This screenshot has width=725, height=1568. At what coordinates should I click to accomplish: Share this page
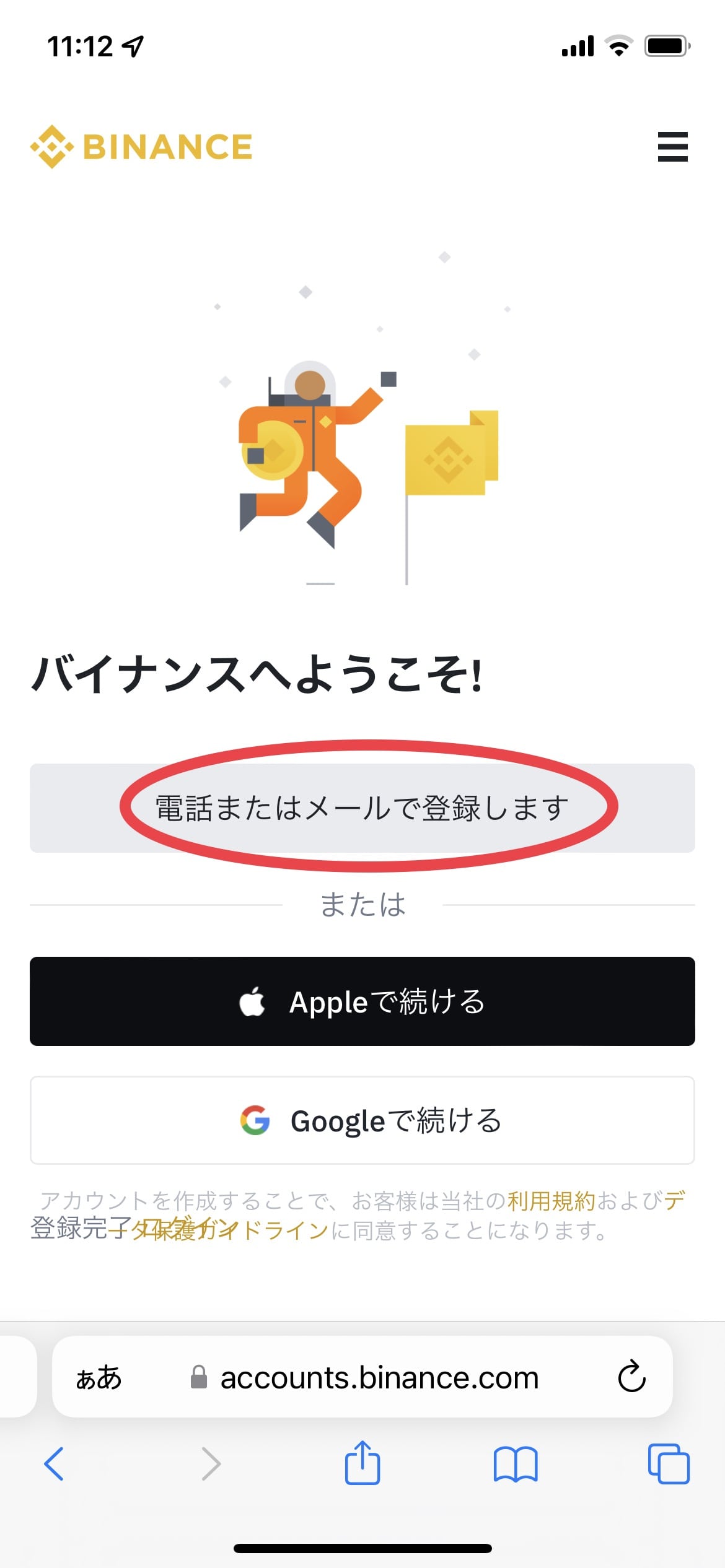[362, 1463]
